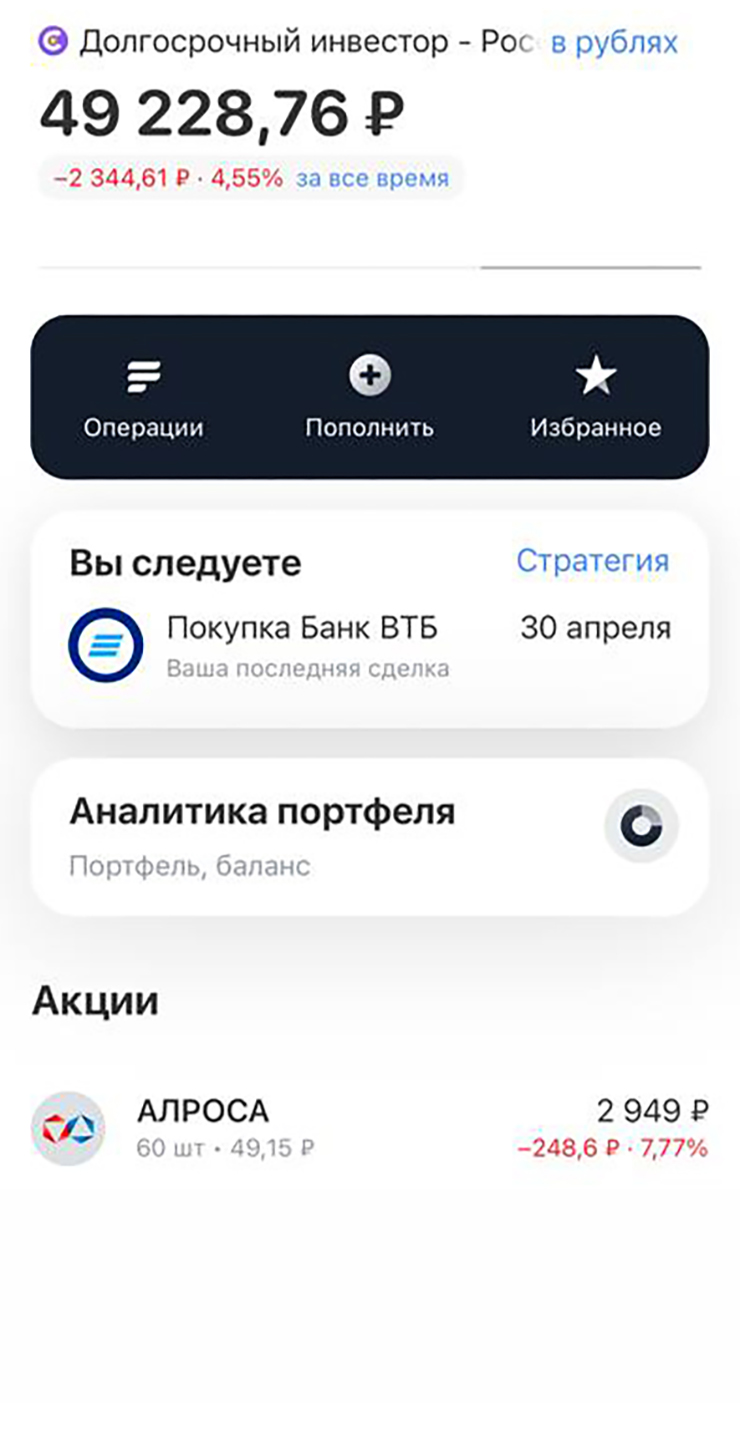Open the Стратегия link
This screenshot has width=740, height=1436.
[592, 561]
